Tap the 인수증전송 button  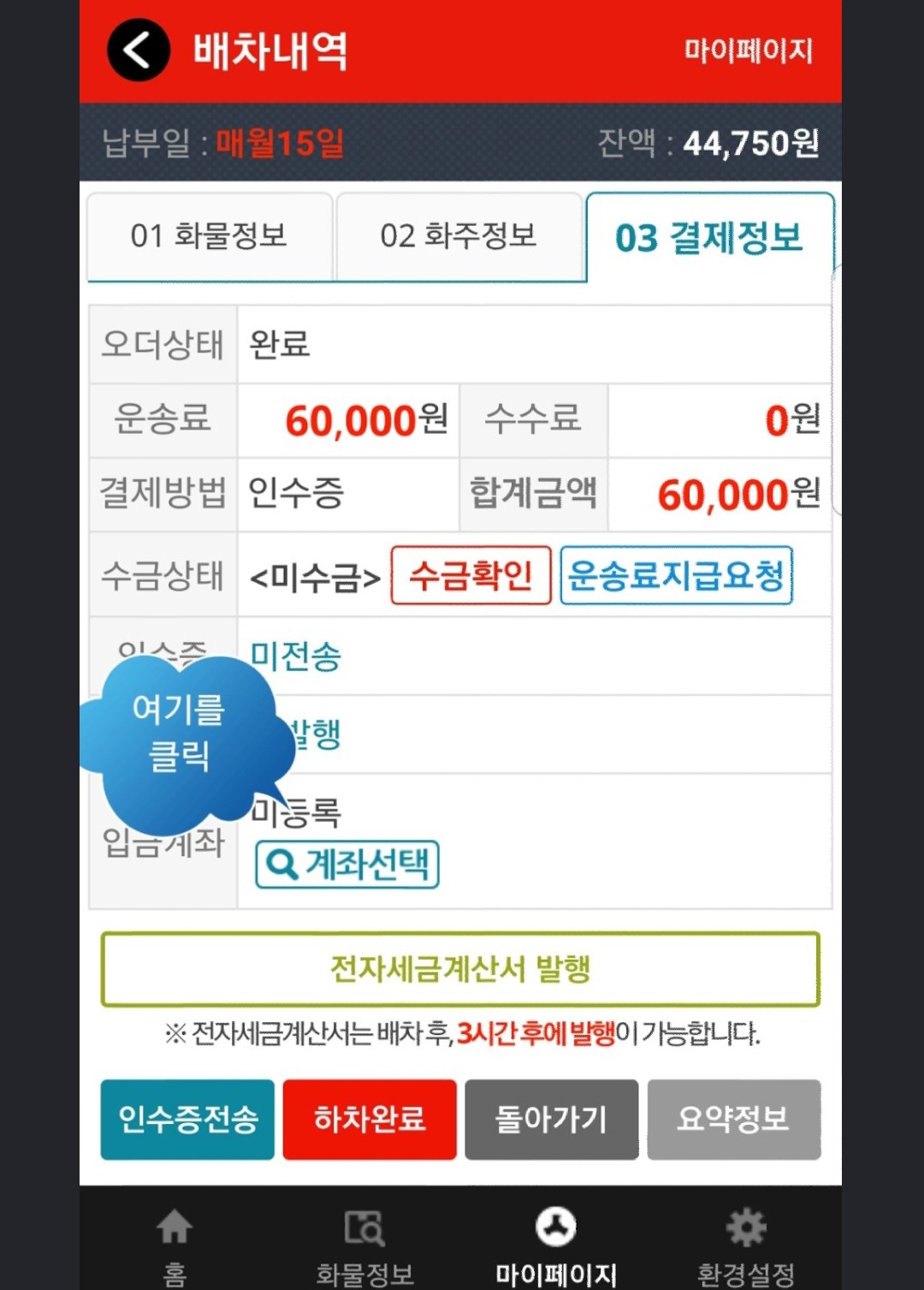tap(187, 1119)
